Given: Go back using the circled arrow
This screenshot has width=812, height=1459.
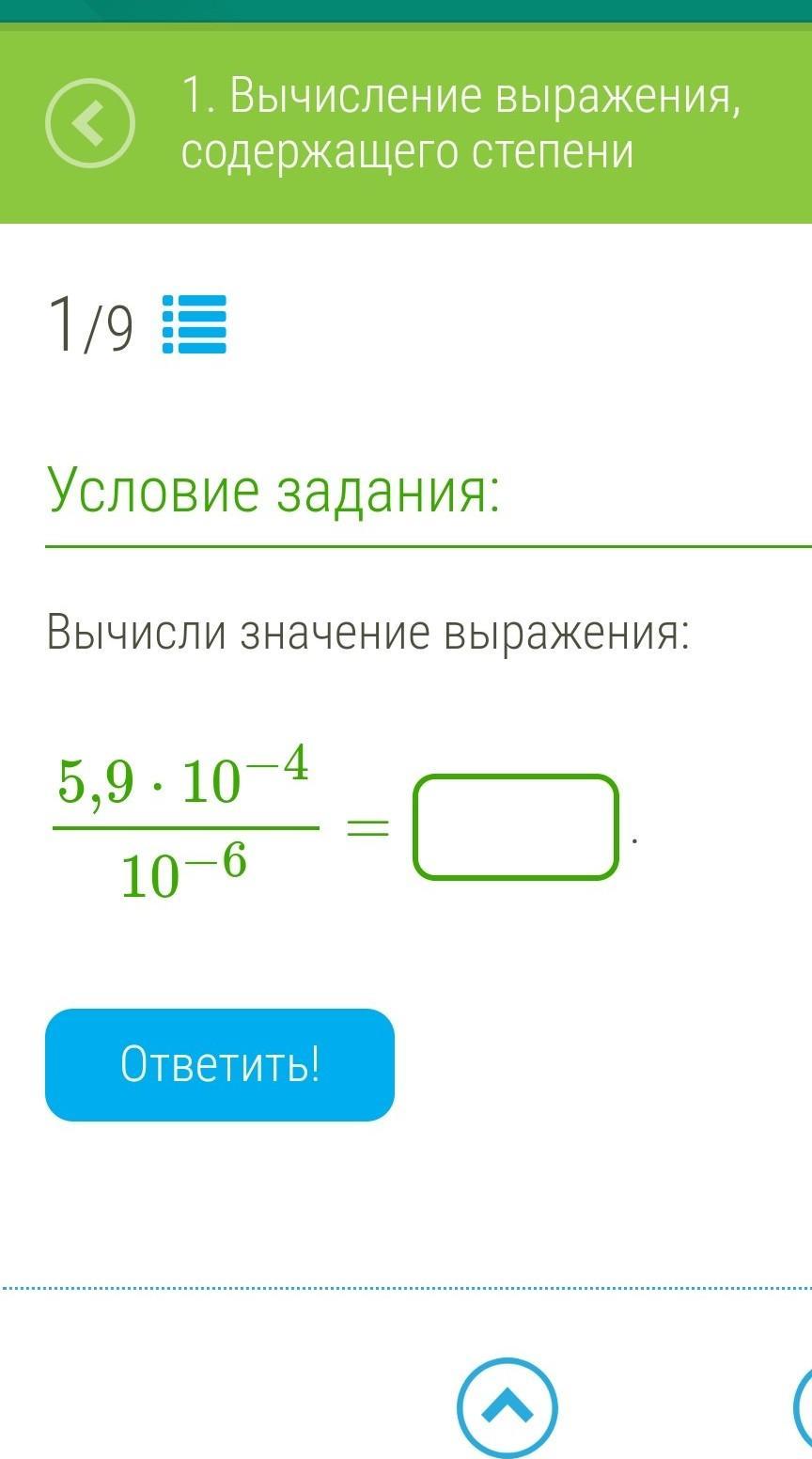Looking at the screenshot, I should pyautogui.click(x=90, y=123).
